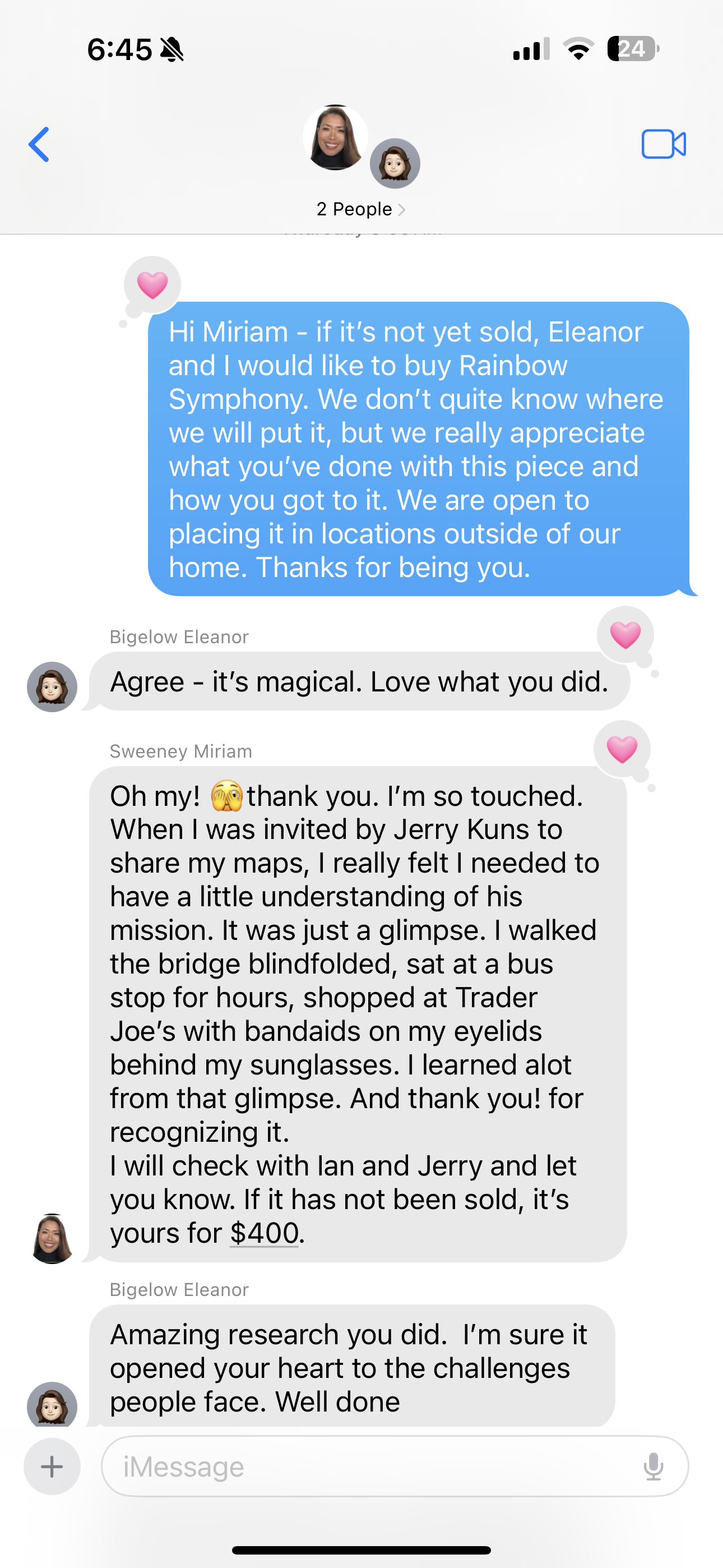This screenshot has height=1568, width=723.
Task: Focus the iMessage text field
Action: 365,1466
